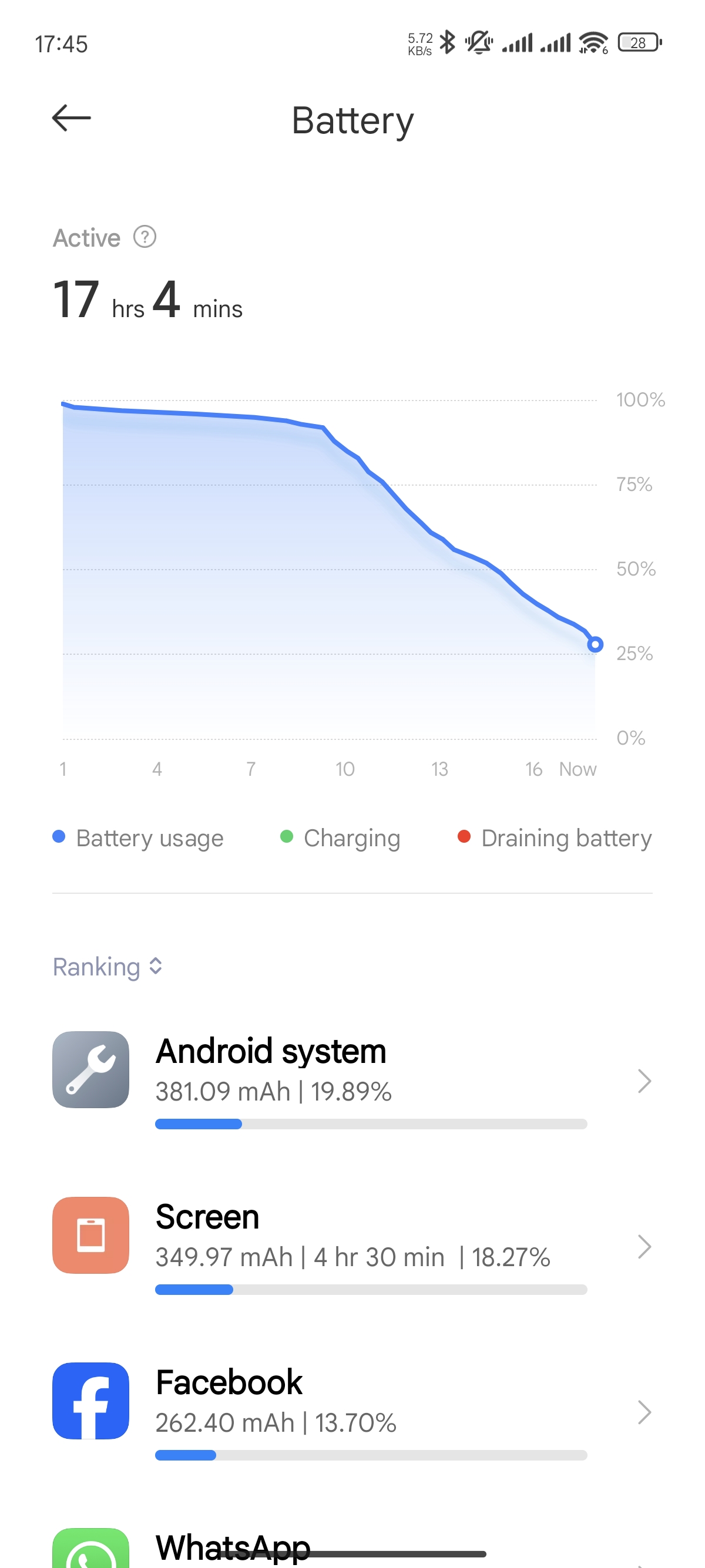
Task: View Screen battery usage details
Action: coord(352,1246)
